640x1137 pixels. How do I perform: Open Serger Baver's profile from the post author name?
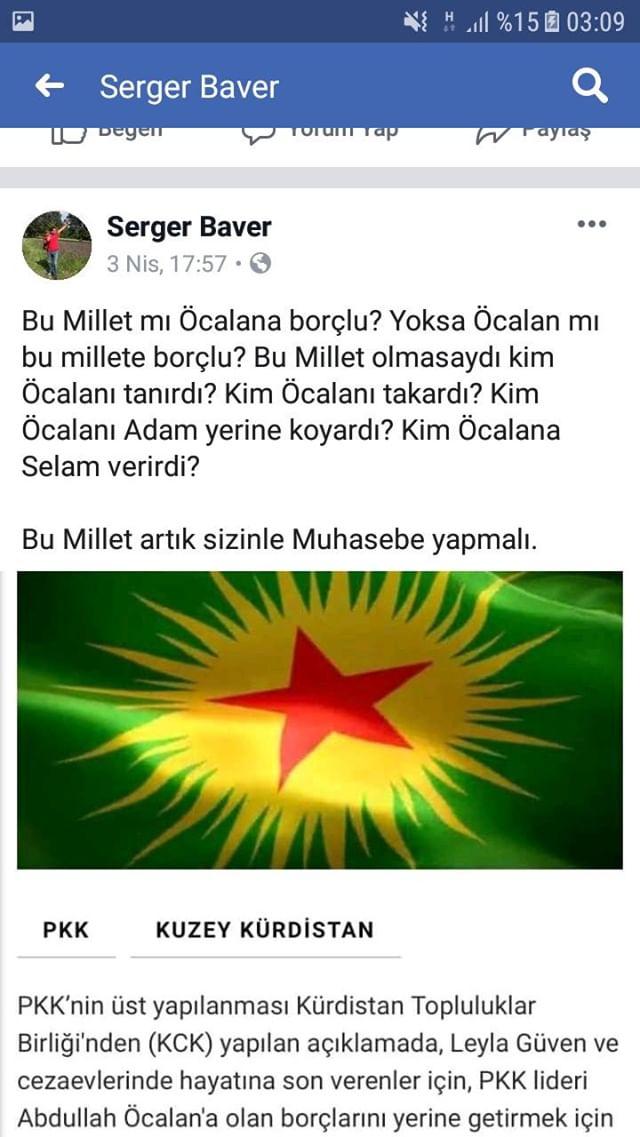click(189, 227)
